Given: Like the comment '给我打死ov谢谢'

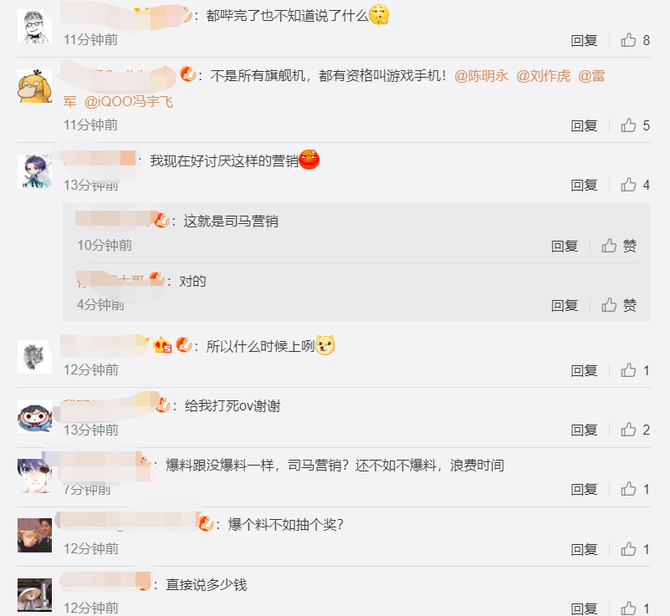Looking at the screenshot, I should point(629,430).
